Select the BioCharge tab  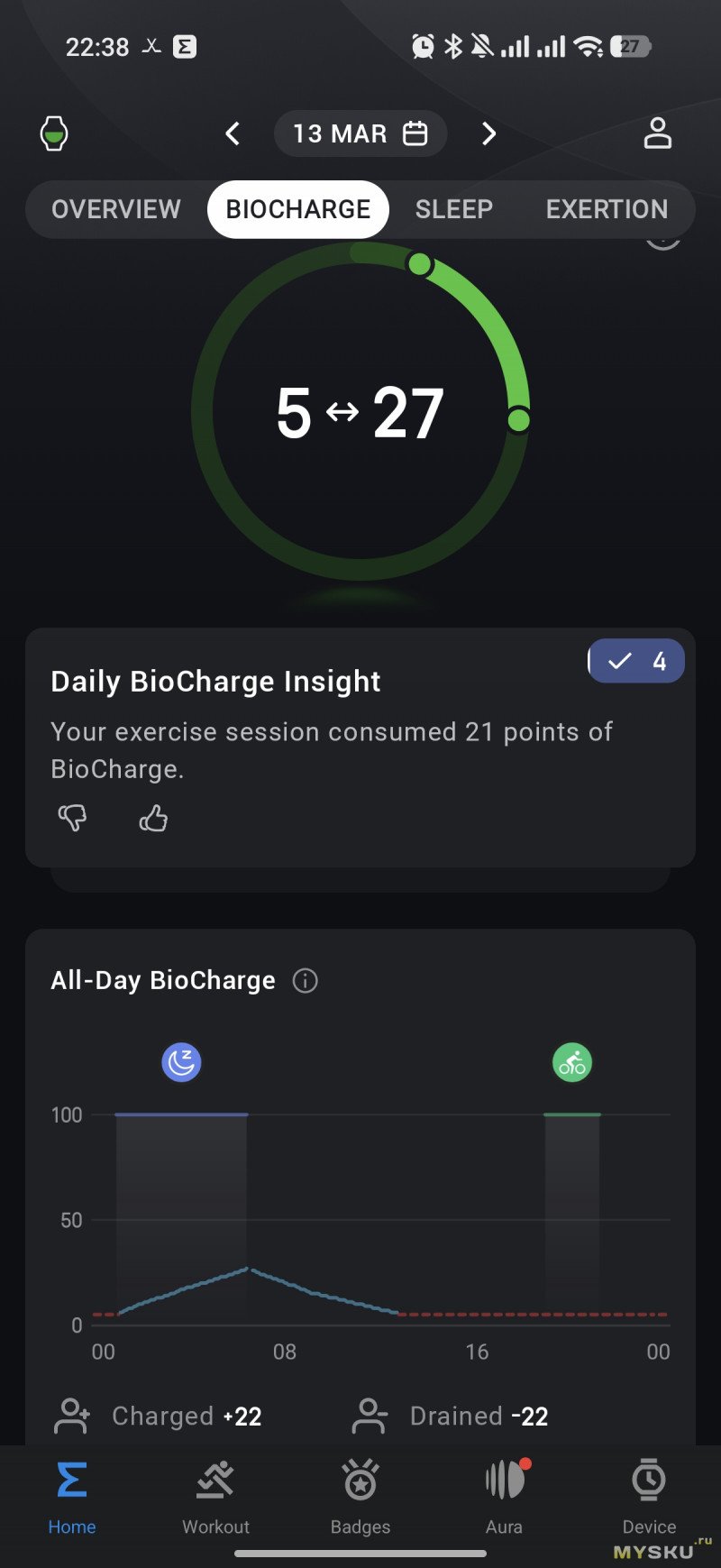tap(298, 209)
